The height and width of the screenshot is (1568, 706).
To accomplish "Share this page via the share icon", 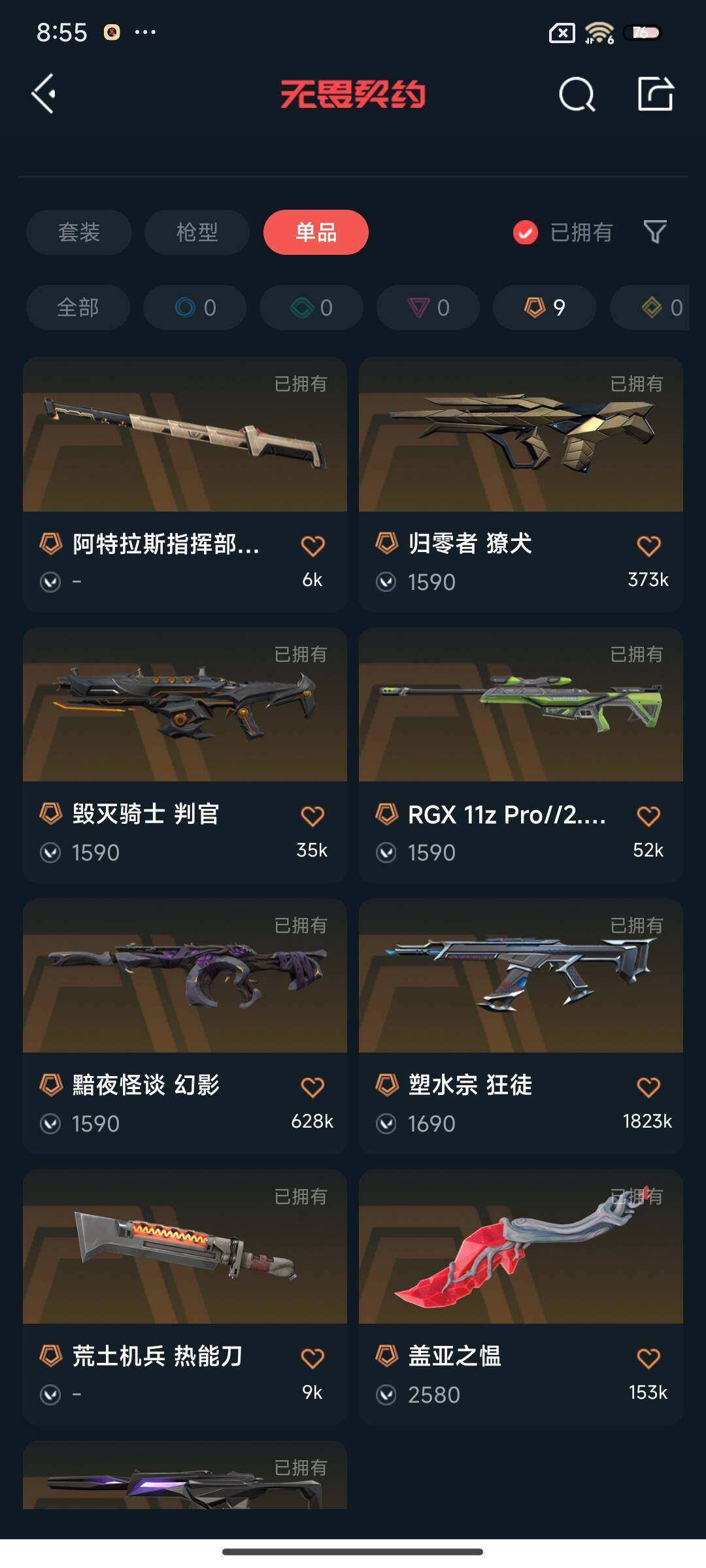I will pos(656,94).
